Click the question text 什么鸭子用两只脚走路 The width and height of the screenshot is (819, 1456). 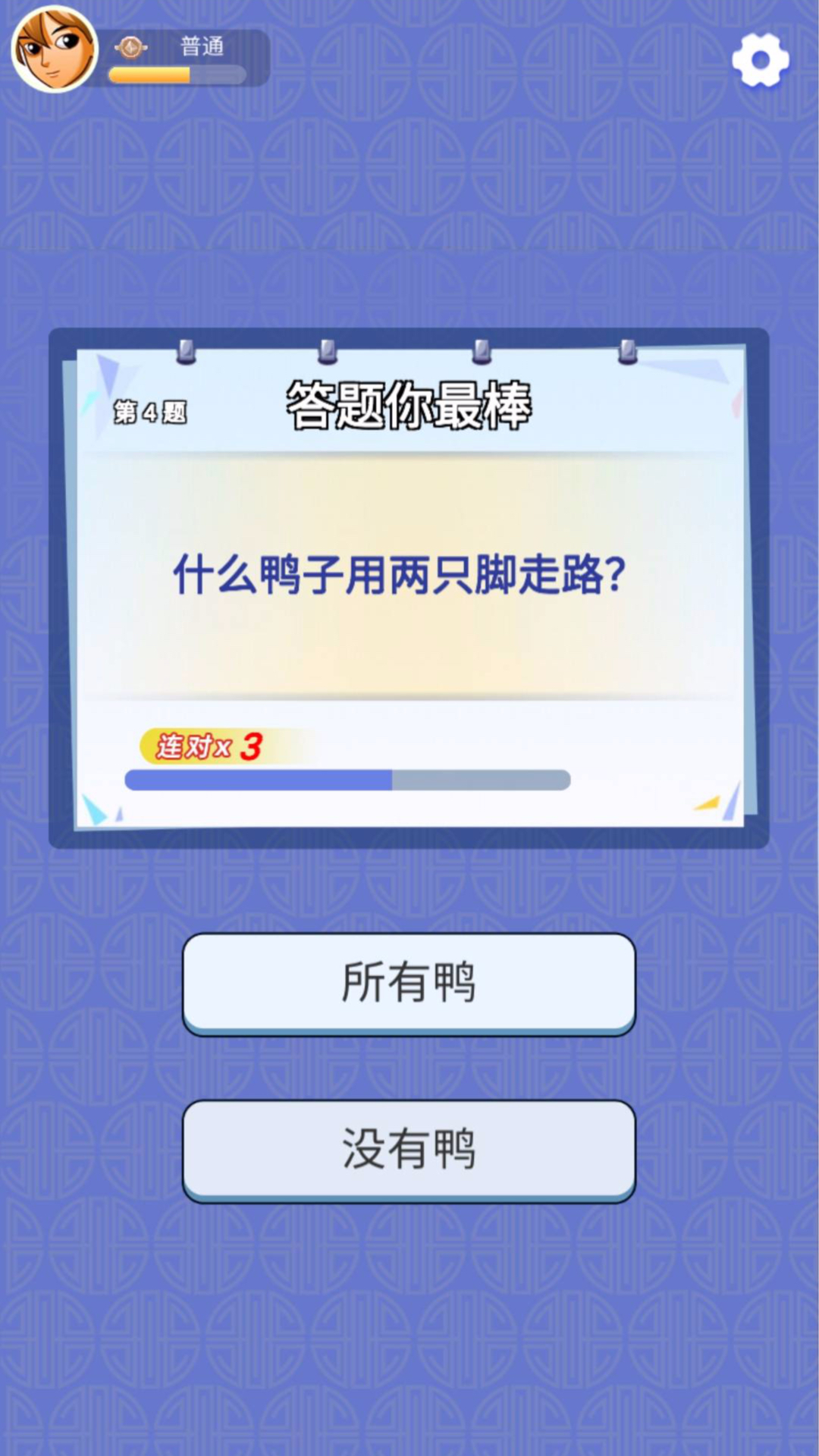tap(400, 575)
